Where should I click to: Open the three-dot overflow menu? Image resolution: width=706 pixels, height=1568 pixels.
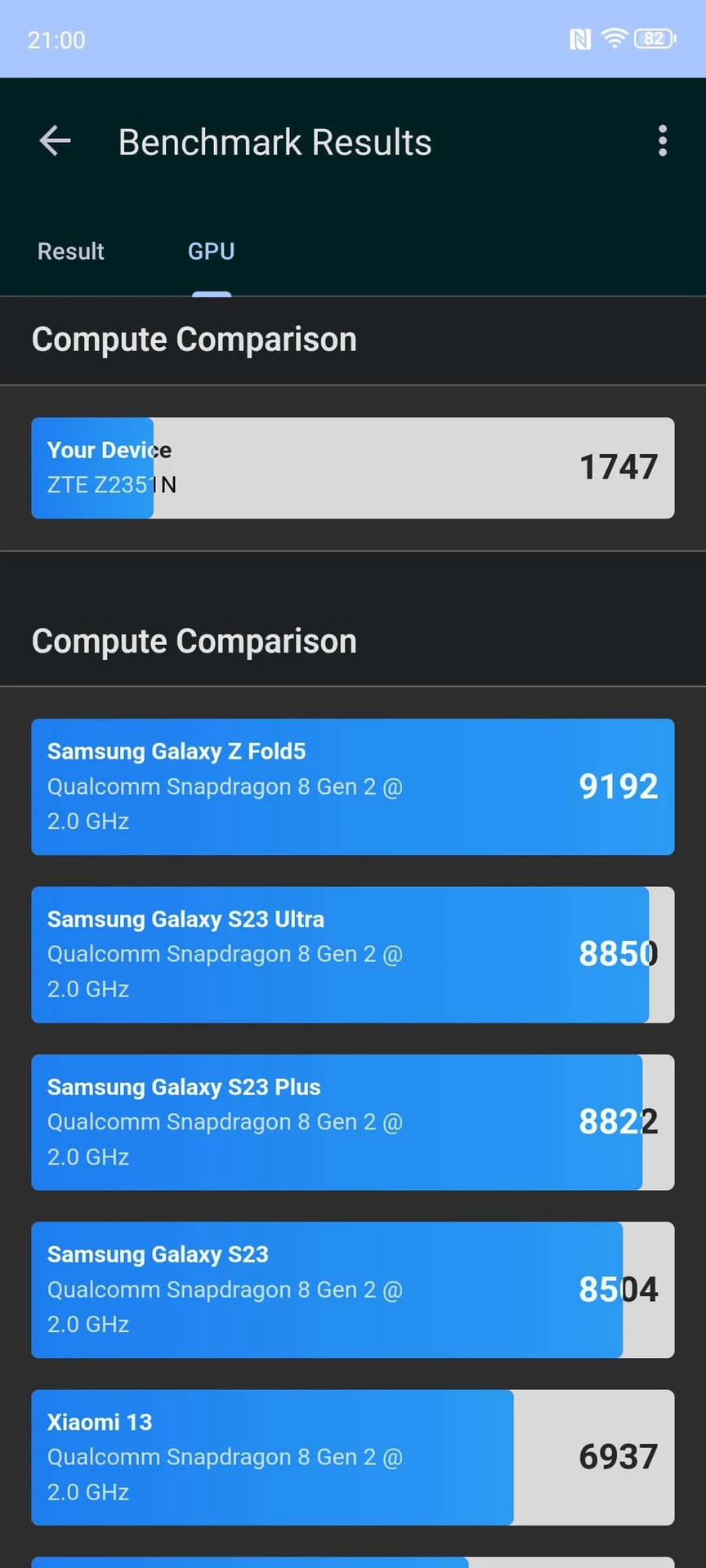[662, 141]
